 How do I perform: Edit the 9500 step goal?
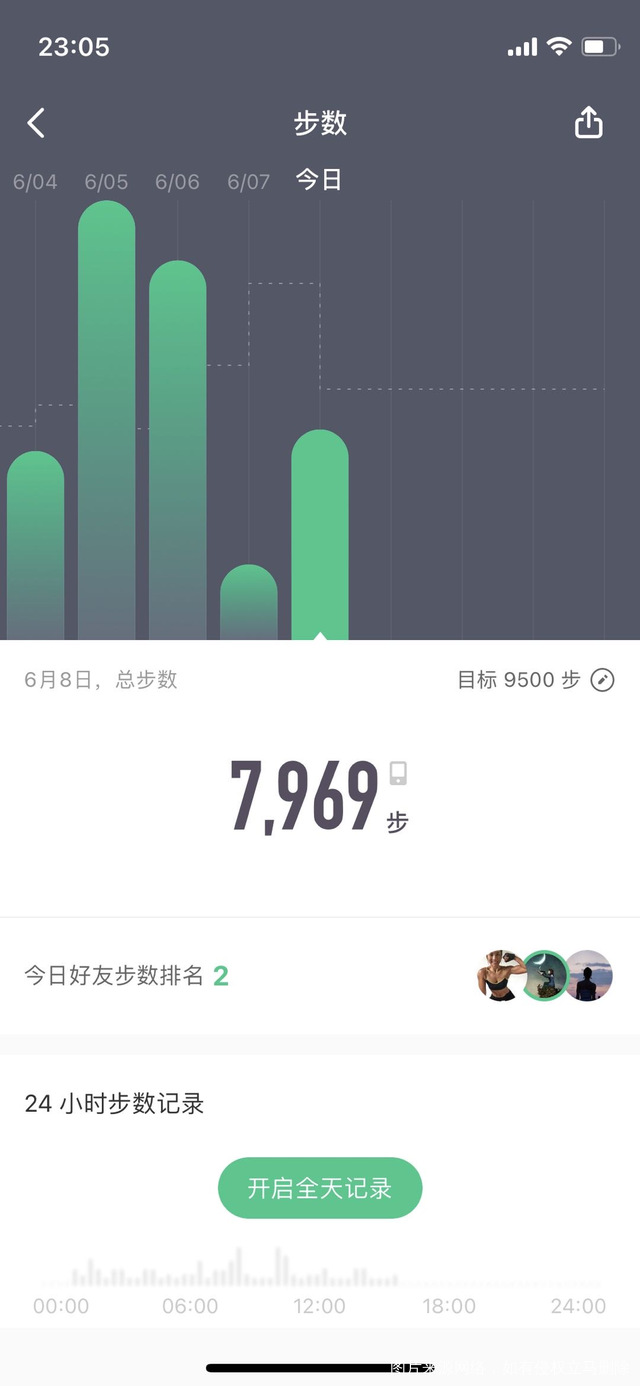click(602, 680)
